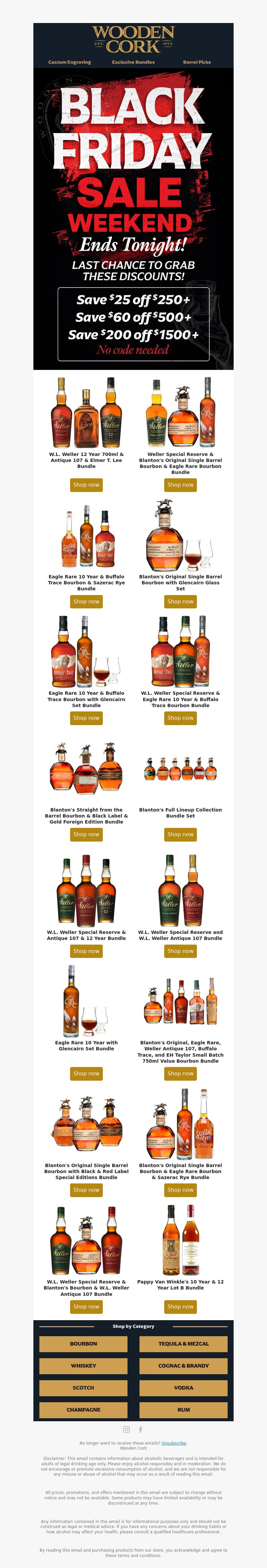Tap Shop now under Blanton's Glencairn Glass Set
Screen dimensions: 267x1568
pyautogui.click(x=181, y=601)
